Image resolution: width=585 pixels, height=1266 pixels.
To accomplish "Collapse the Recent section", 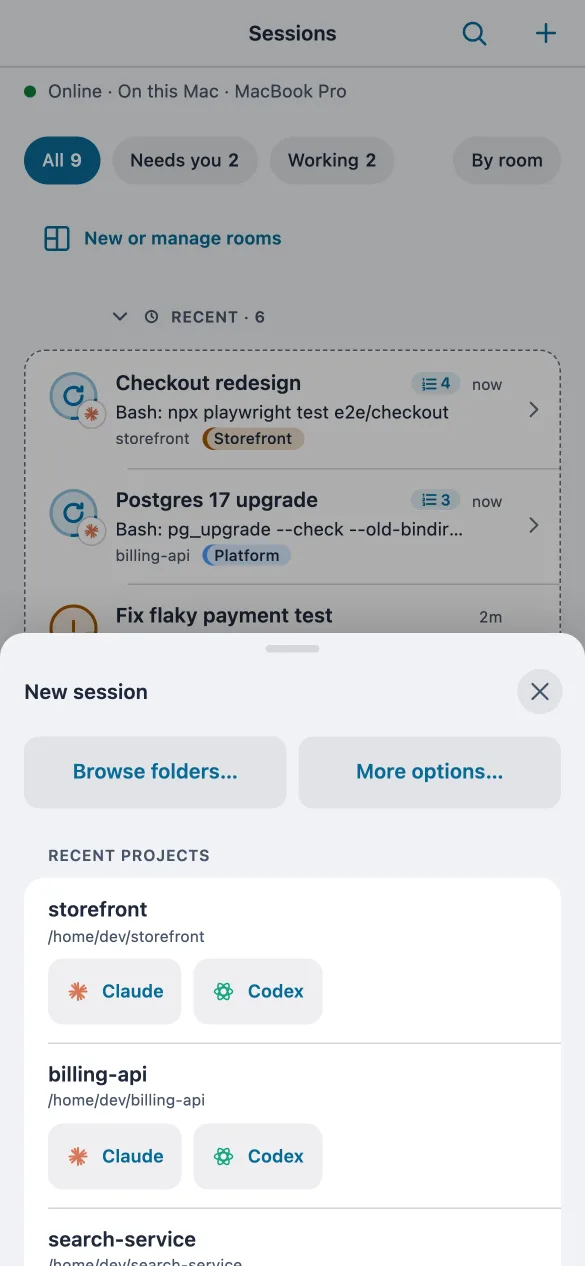I will click(x=120, y=317).
